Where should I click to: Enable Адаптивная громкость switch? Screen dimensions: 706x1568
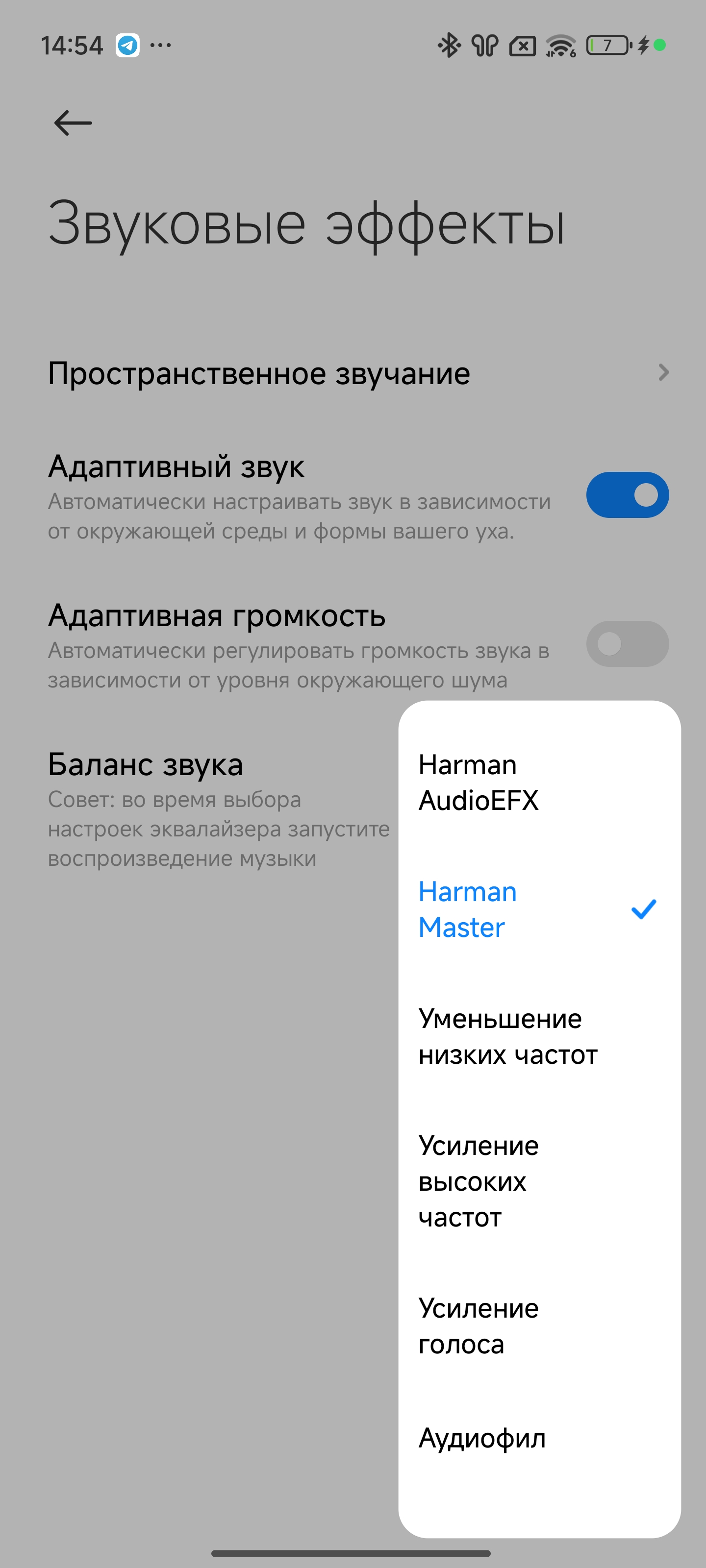click(627, 643)
